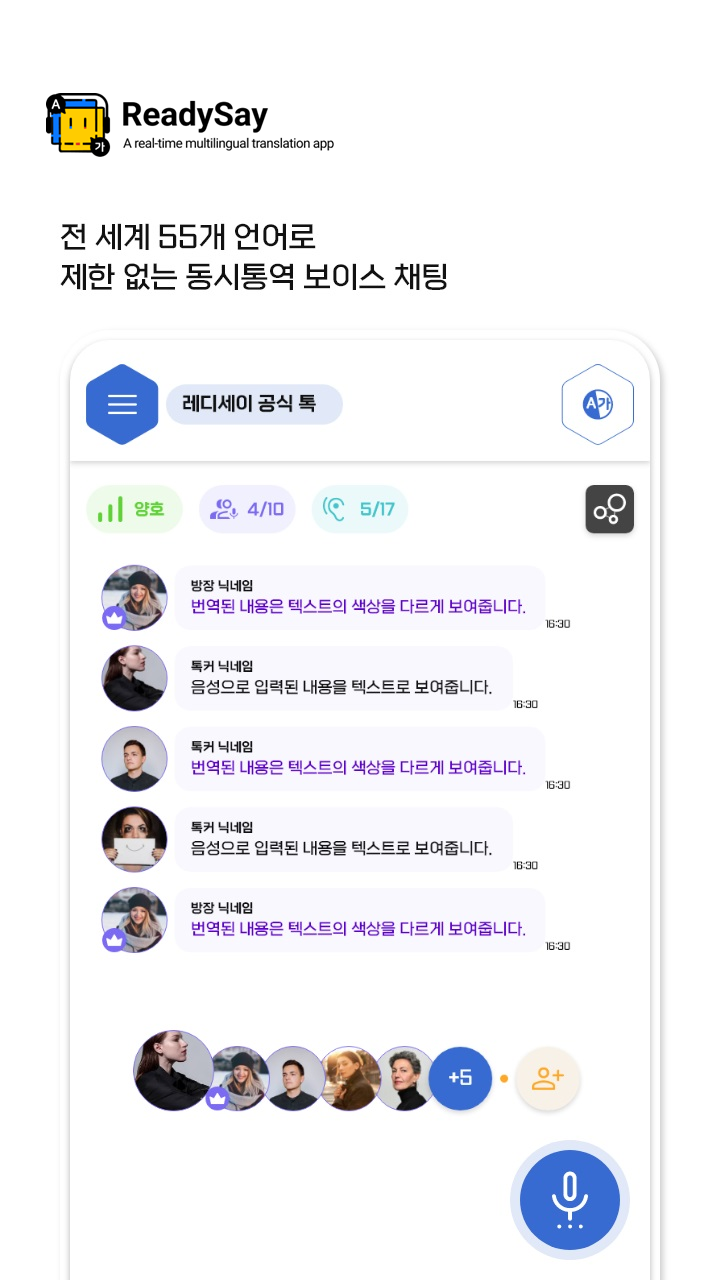Expand the 4/10 participant counter pill
This screenshot has width=720, height=1280.
[x=247, y=509]
